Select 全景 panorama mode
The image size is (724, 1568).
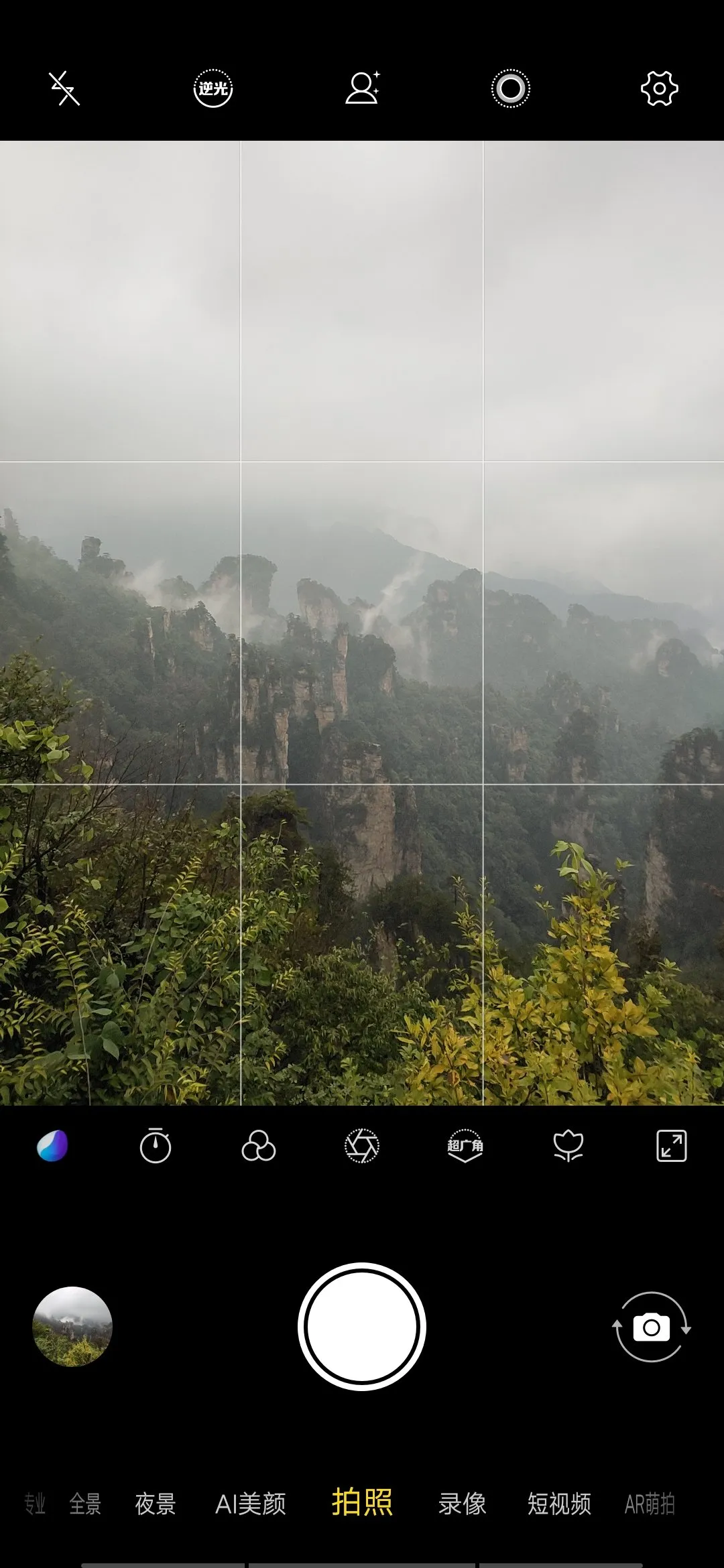pos(85,1504)
